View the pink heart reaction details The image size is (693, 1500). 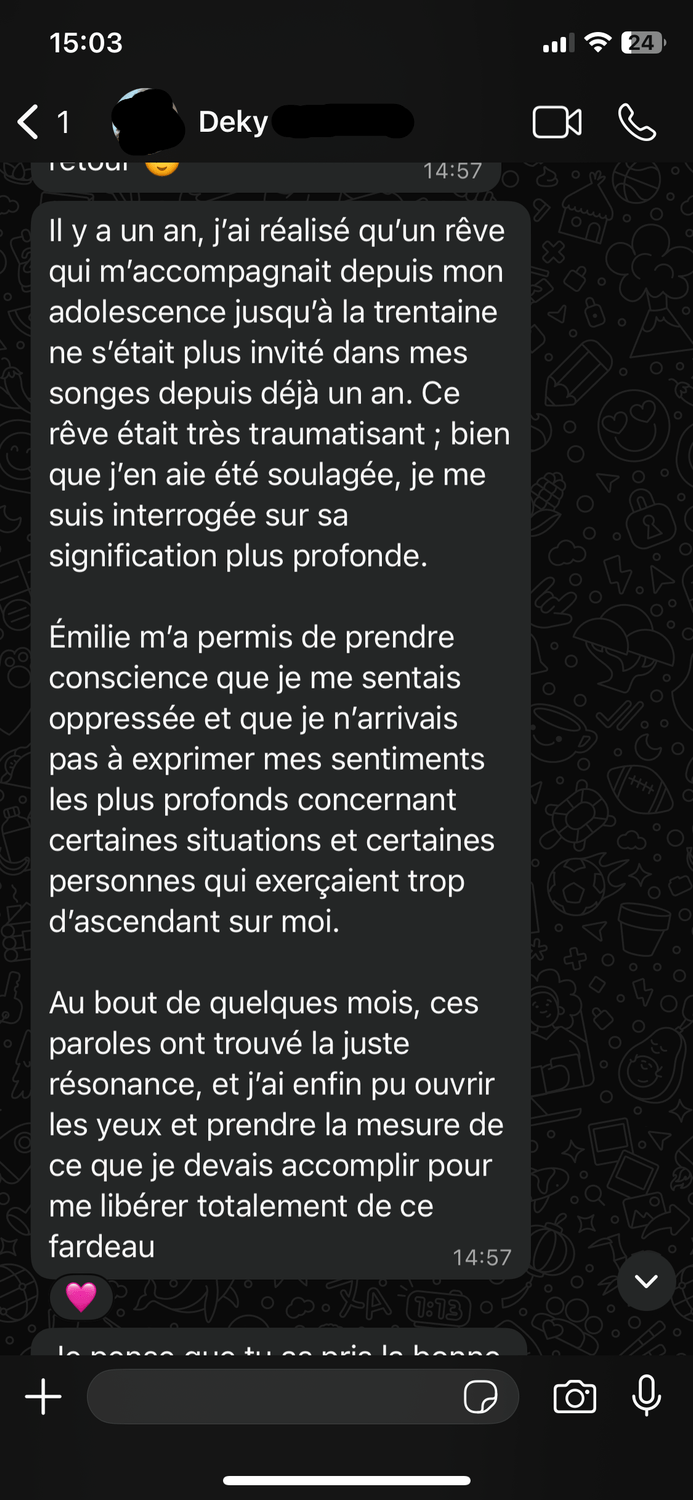[81, 1297]
